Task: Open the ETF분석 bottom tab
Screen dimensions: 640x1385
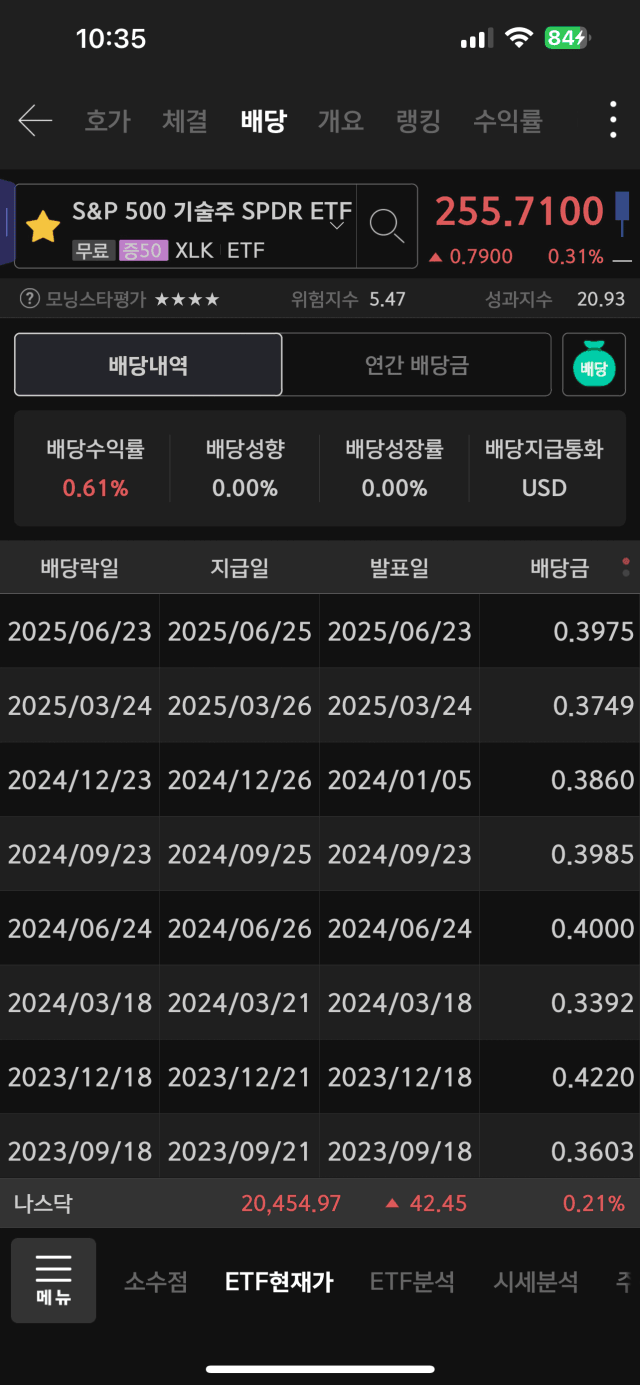Action: point(412,1282)
